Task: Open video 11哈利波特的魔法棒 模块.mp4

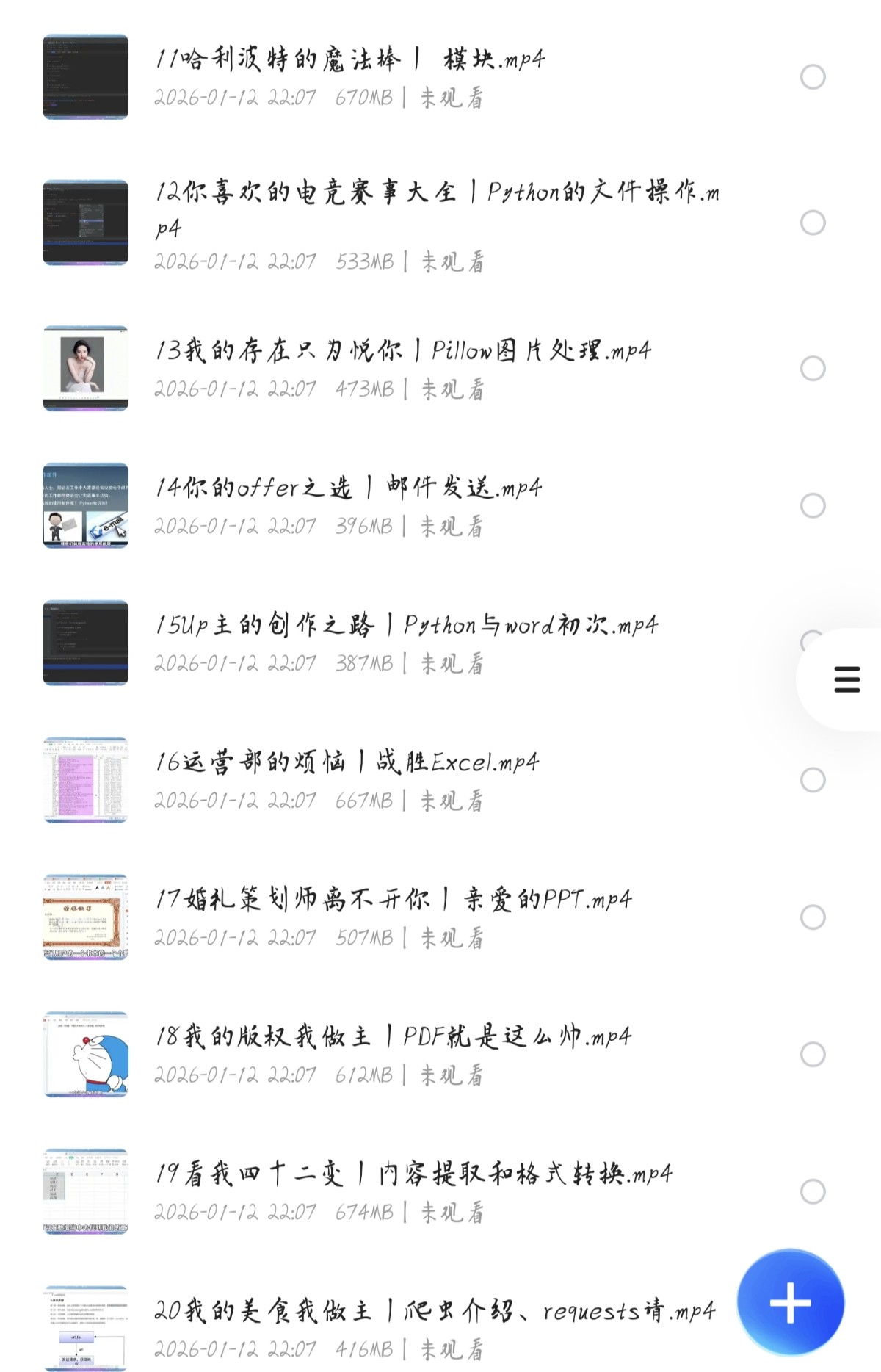Action: (x=349, y=59)
